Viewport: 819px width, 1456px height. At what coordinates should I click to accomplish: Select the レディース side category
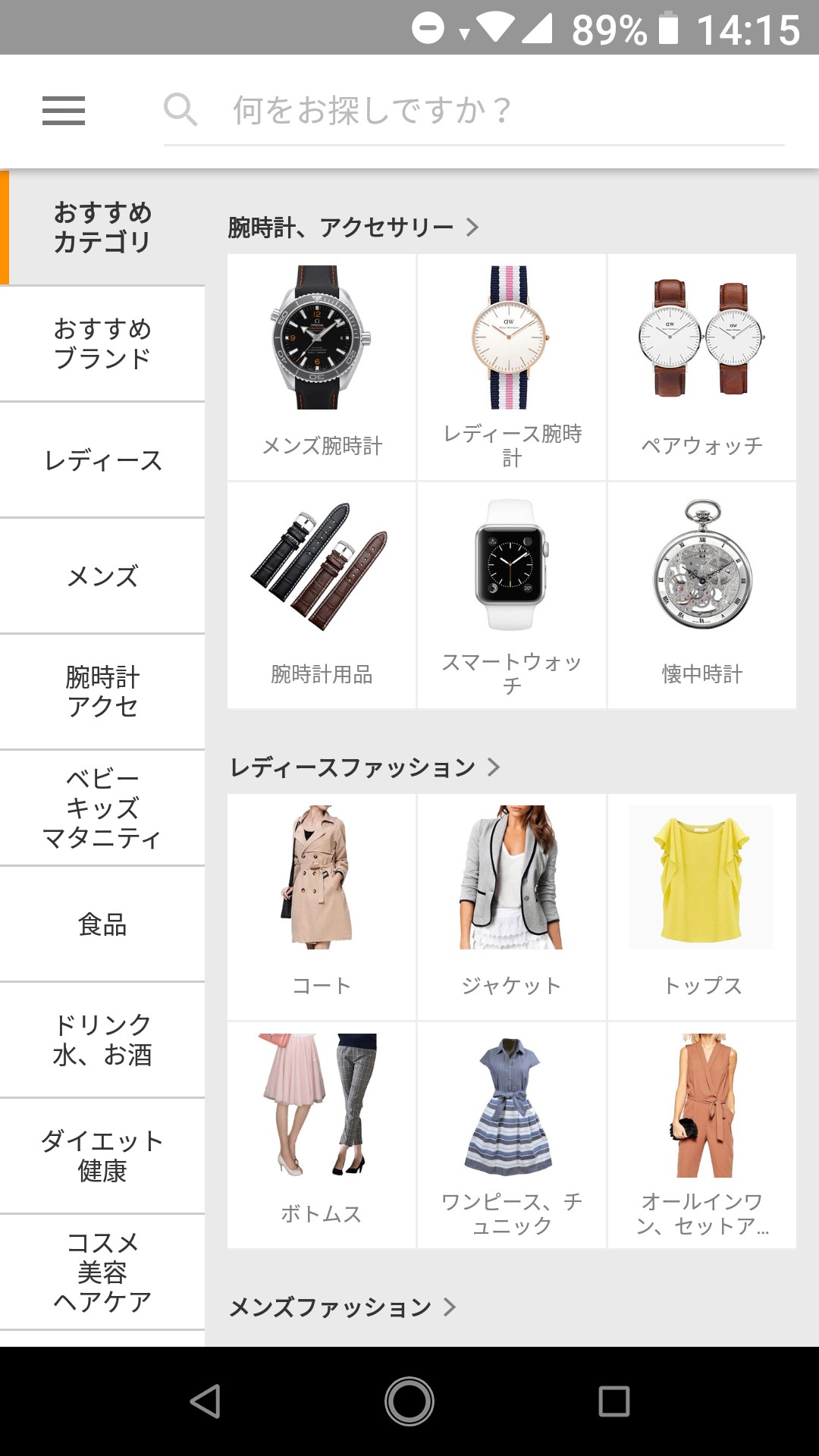[102, 460]
